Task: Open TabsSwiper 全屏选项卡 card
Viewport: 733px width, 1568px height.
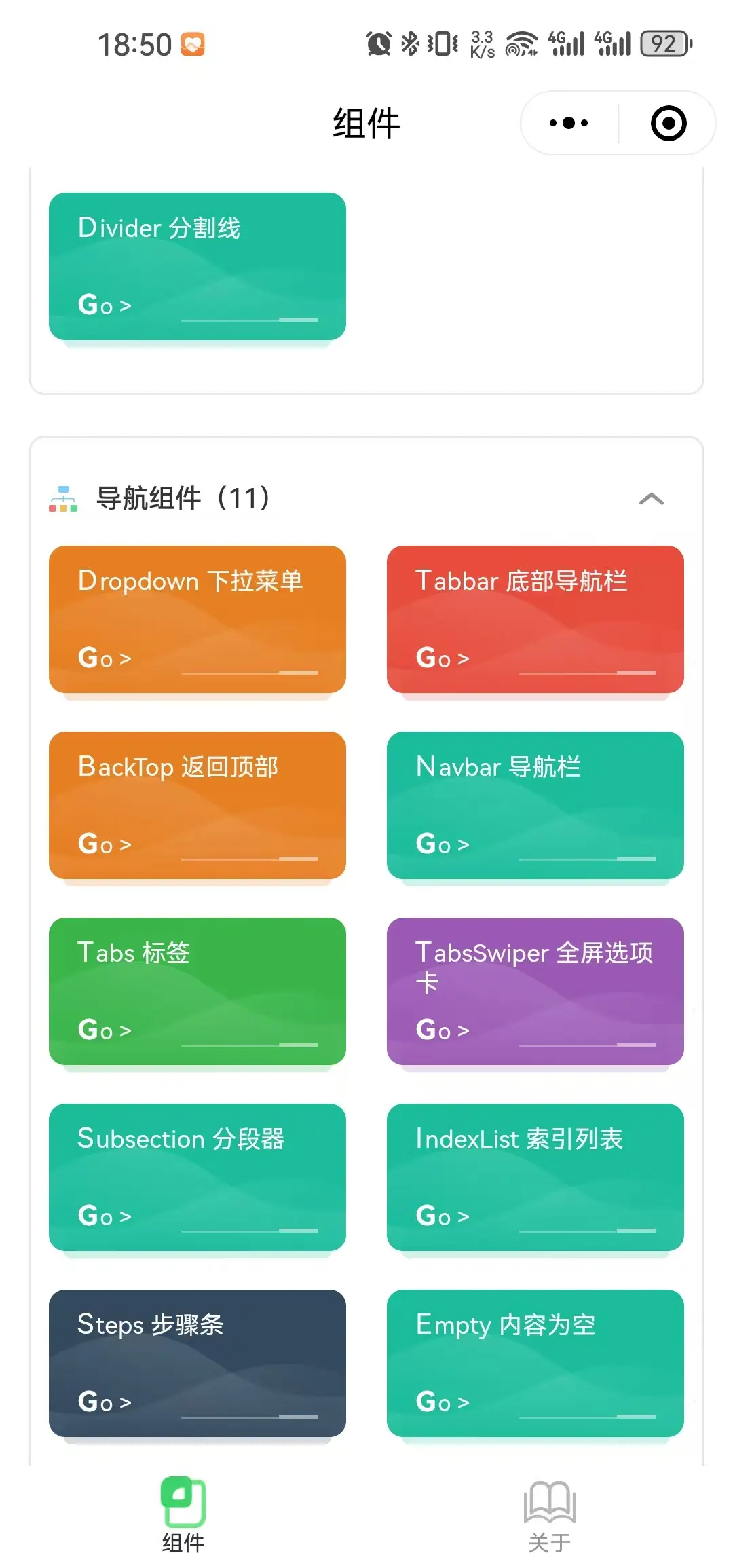Action: click(535, 991)
